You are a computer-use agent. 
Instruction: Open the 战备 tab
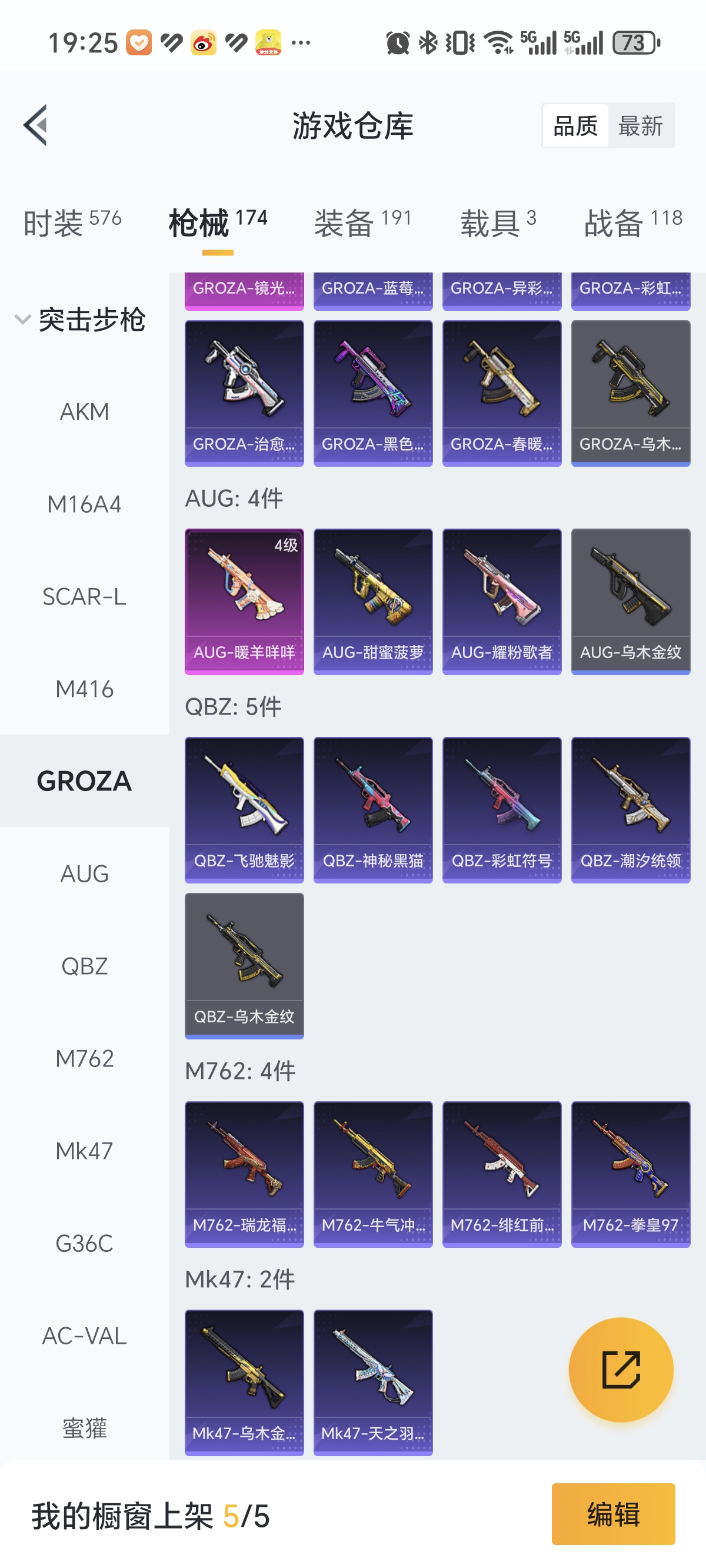pos(633,222)
